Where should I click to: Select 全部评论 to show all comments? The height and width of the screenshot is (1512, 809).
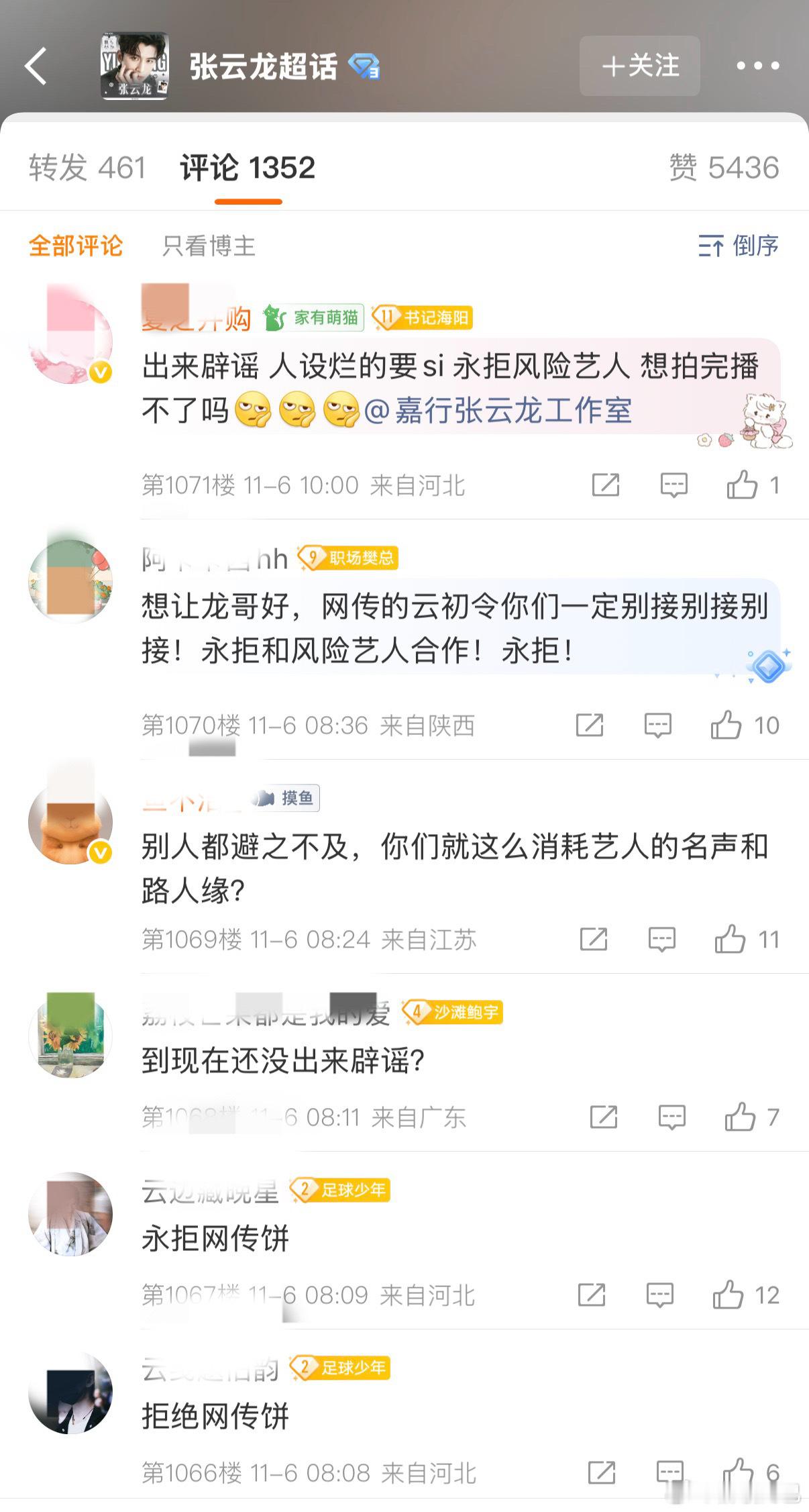coord(76,247)
